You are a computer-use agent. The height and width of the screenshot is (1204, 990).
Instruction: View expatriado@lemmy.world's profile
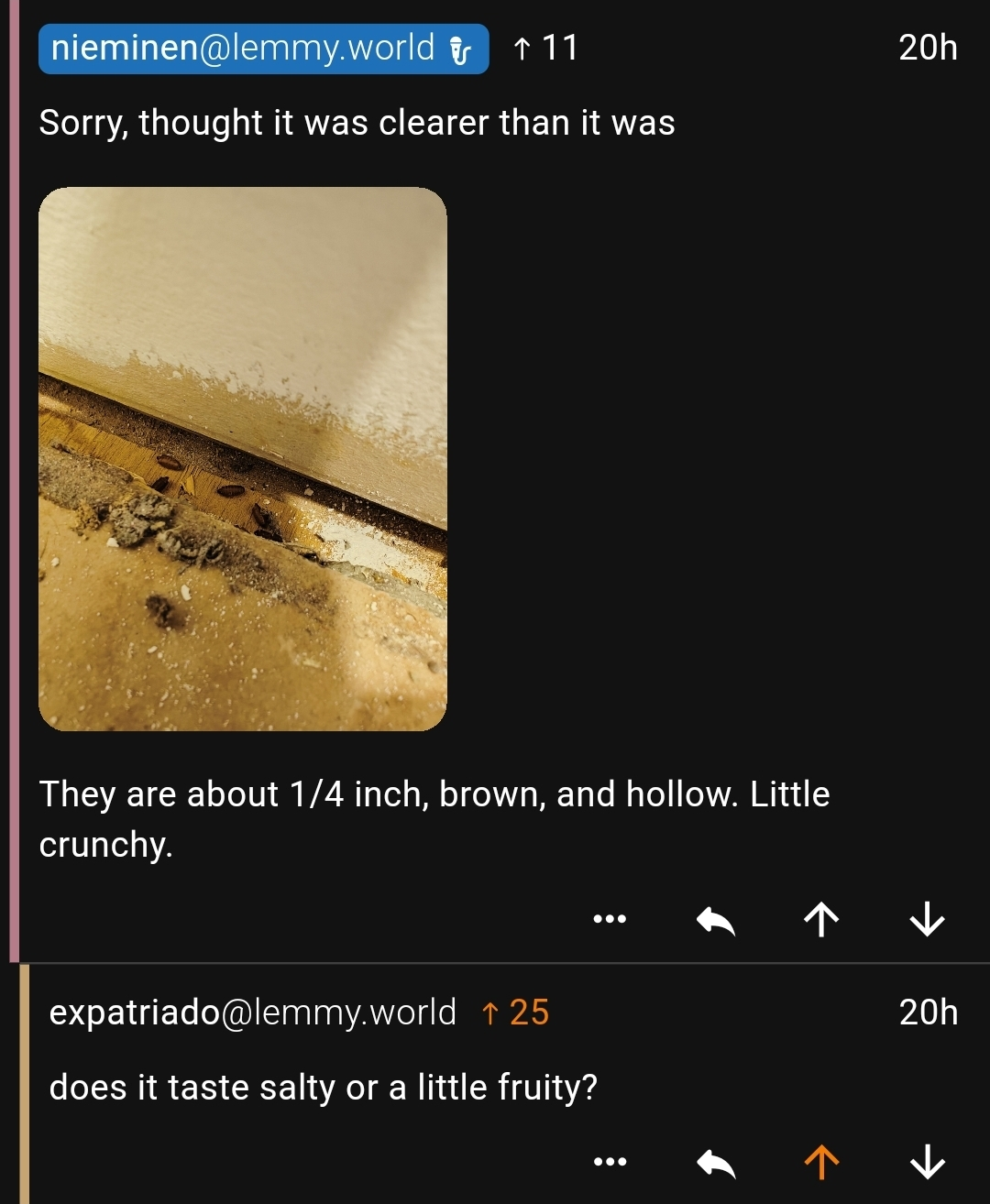coord(252,1012)
